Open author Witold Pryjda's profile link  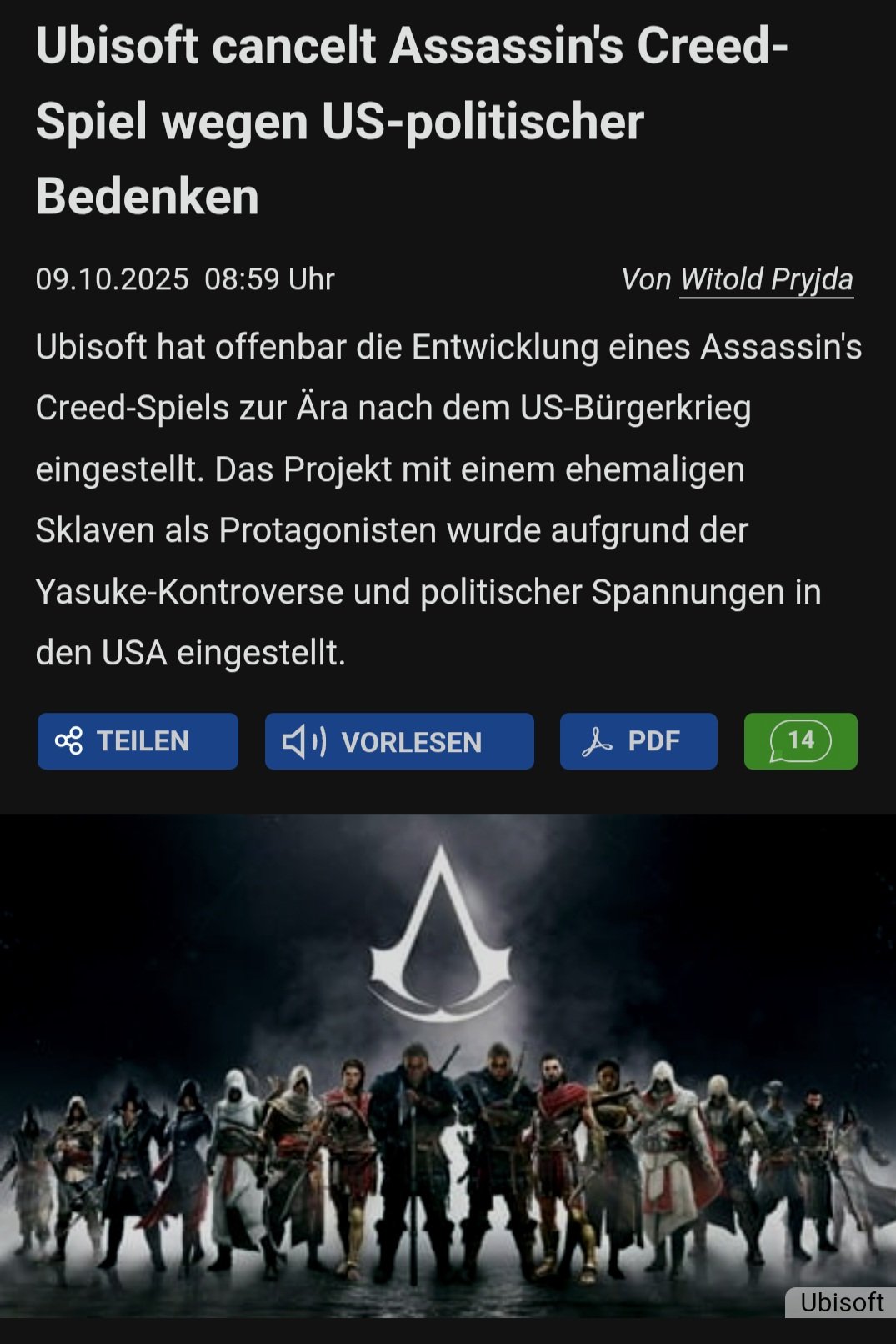tap(766, 279)
